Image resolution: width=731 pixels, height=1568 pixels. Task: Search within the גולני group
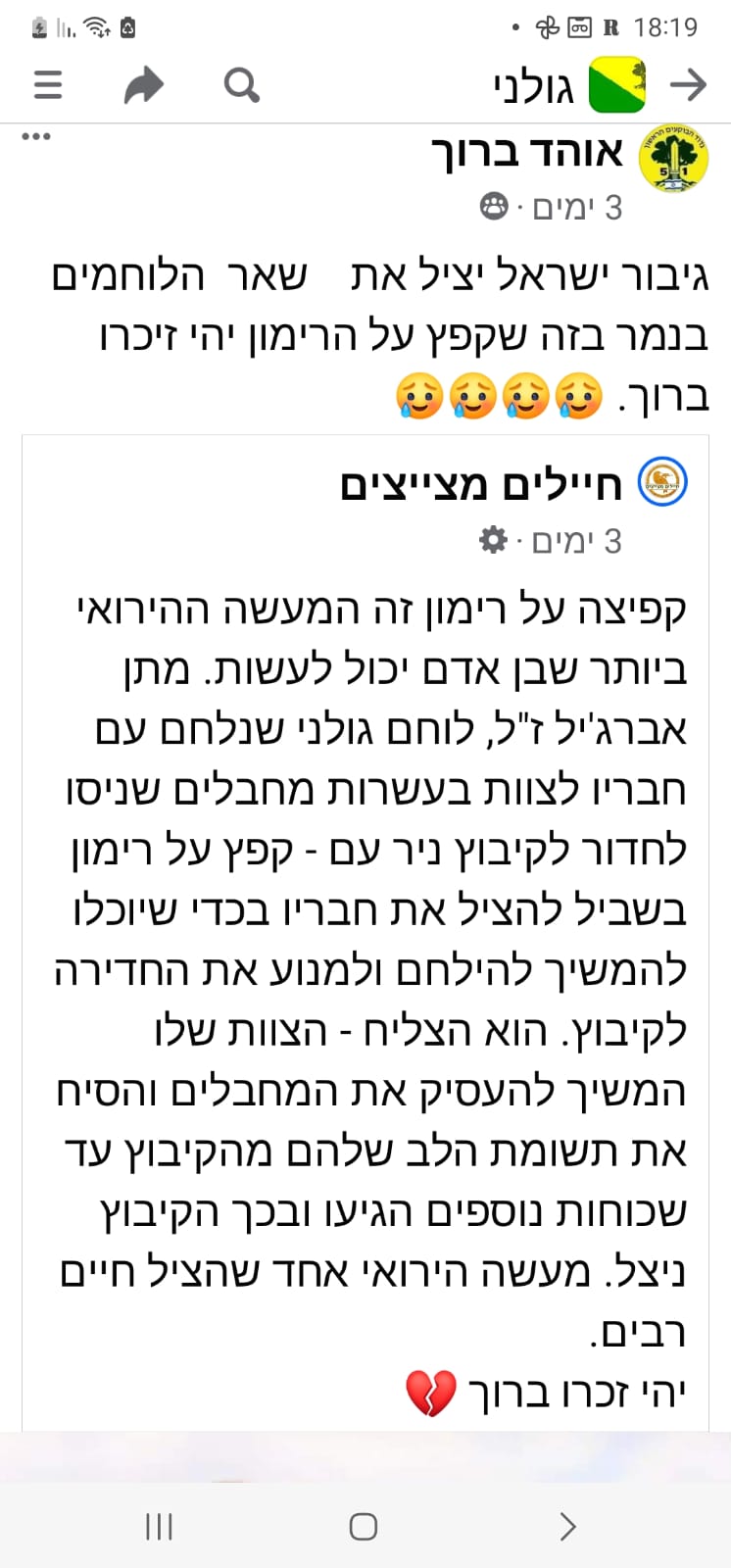[241, 85]
